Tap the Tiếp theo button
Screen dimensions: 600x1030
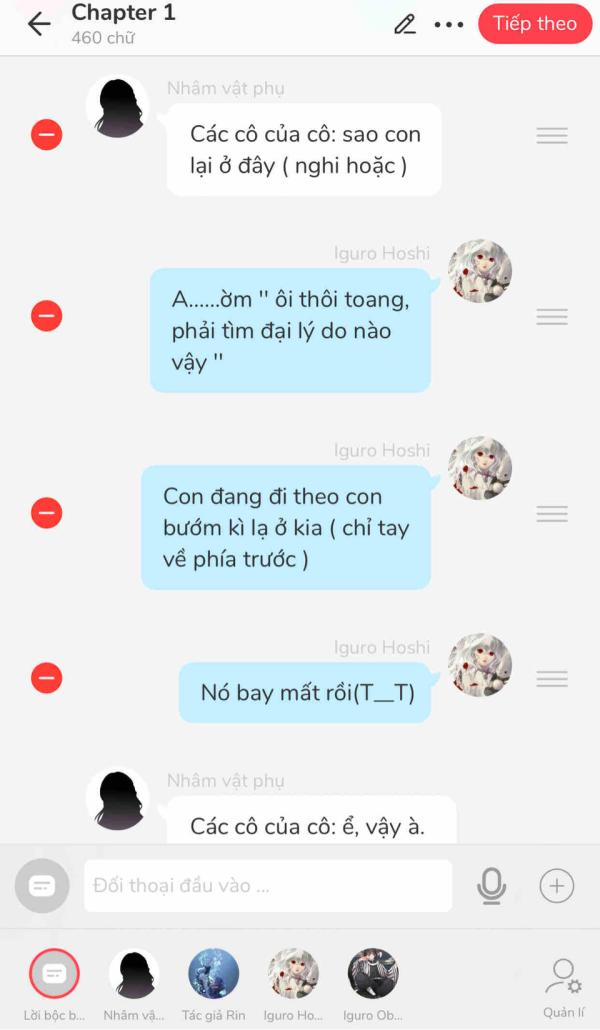(x=535, y=24)
